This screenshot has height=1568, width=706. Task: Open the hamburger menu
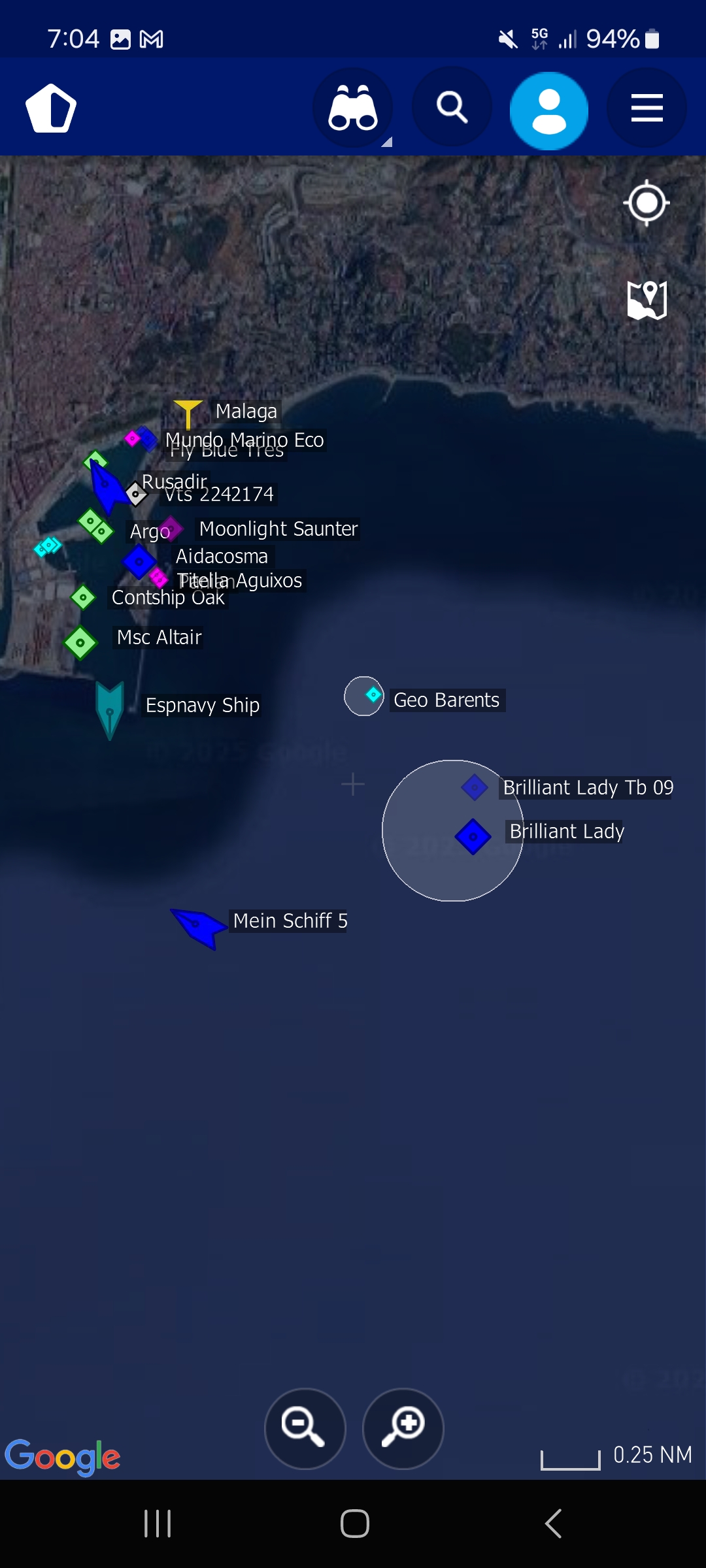[x=647, y=108]
